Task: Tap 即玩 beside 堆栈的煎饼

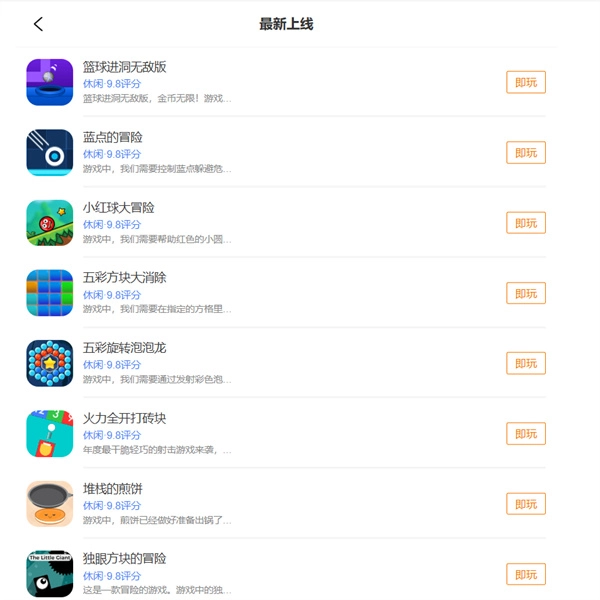Action: point(525,503)
